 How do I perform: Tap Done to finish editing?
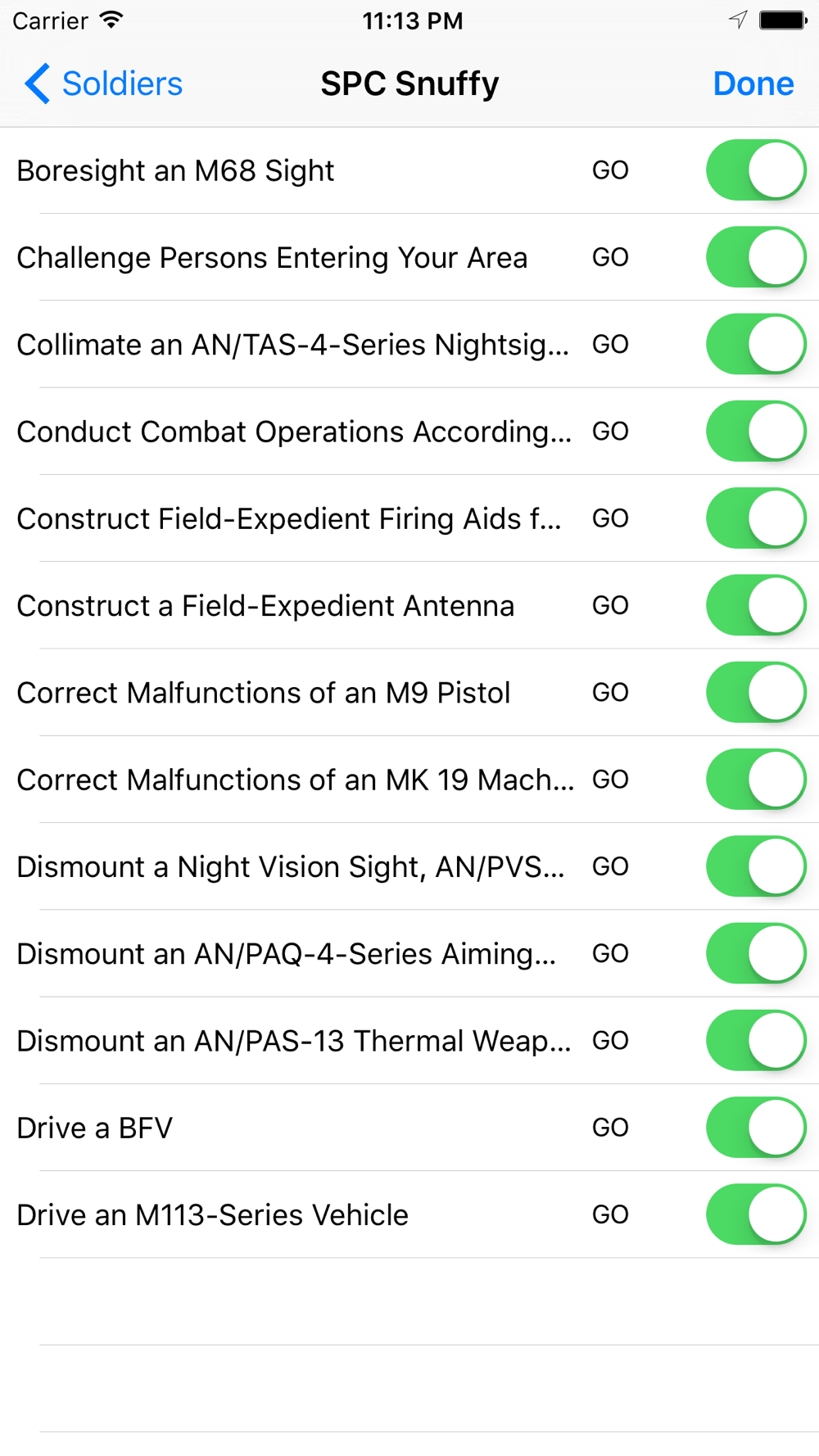[753, 84]
